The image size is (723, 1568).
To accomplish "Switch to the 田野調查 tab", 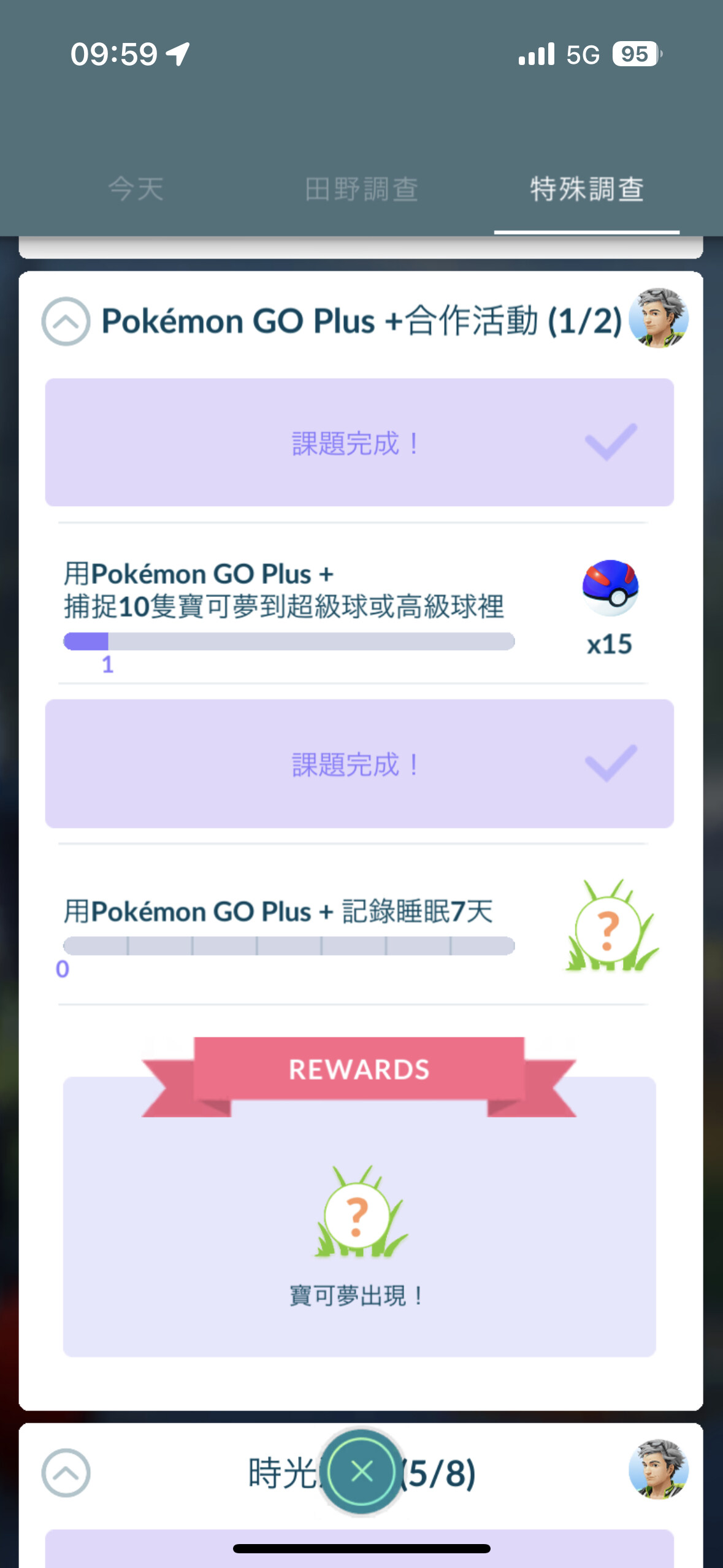I will coord(362,189).
